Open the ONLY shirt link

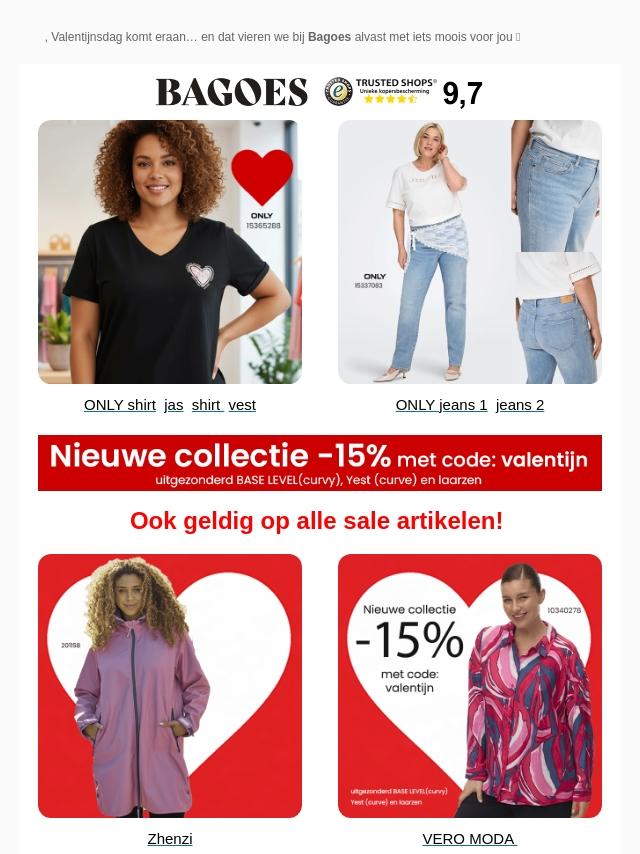click(120, 405)
